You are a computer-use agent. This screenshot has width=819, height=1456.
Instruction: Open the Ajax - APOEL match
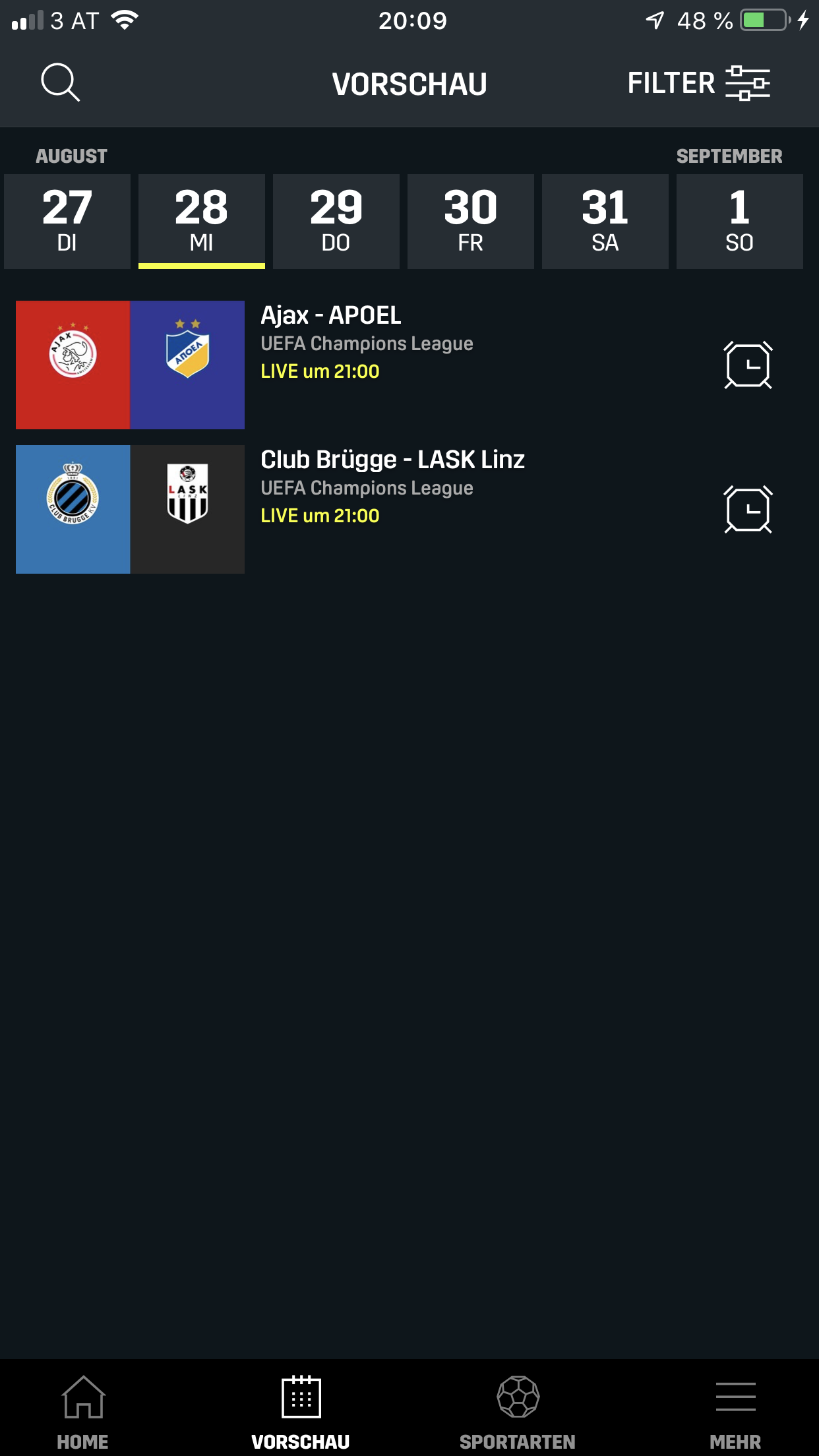pyautogui.click(x=356, y=365)
